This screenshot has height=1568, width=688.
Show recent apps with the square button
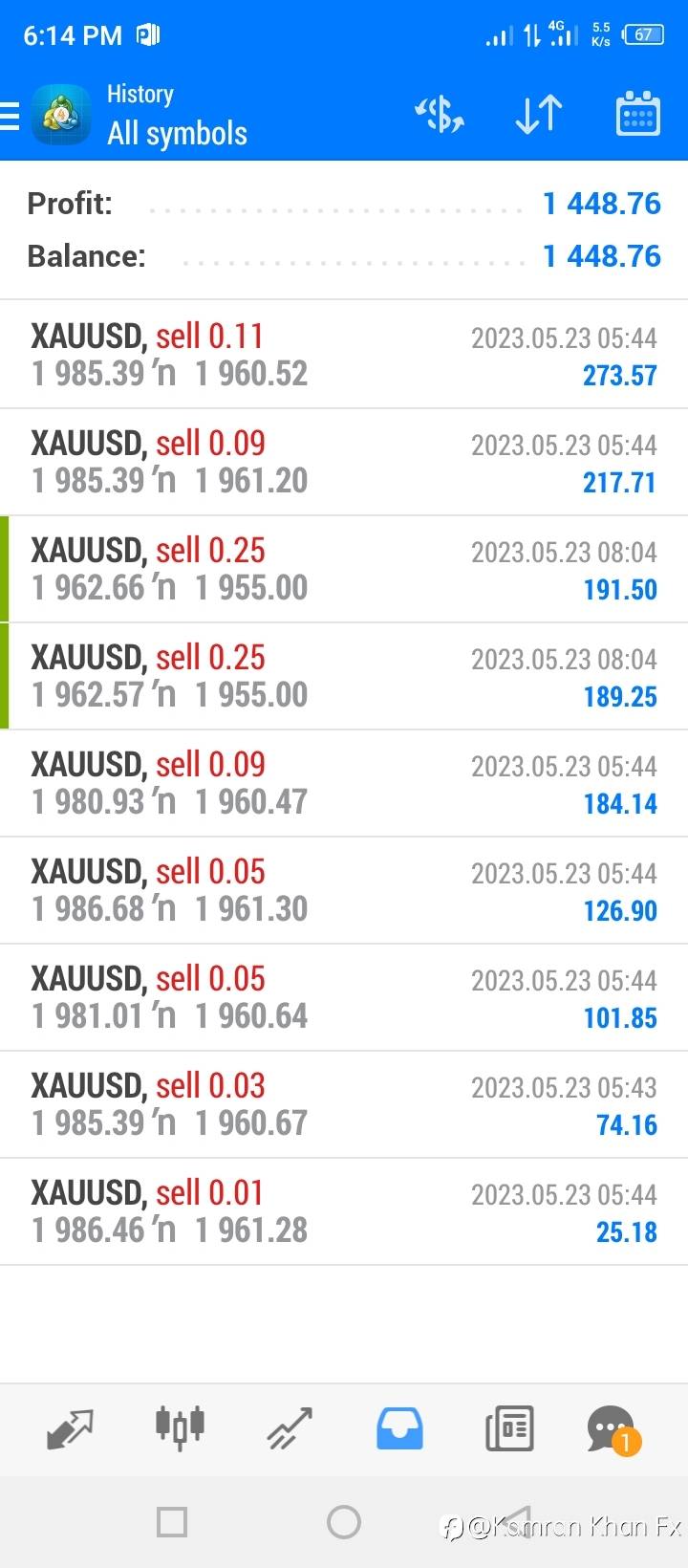[172, 1521]
